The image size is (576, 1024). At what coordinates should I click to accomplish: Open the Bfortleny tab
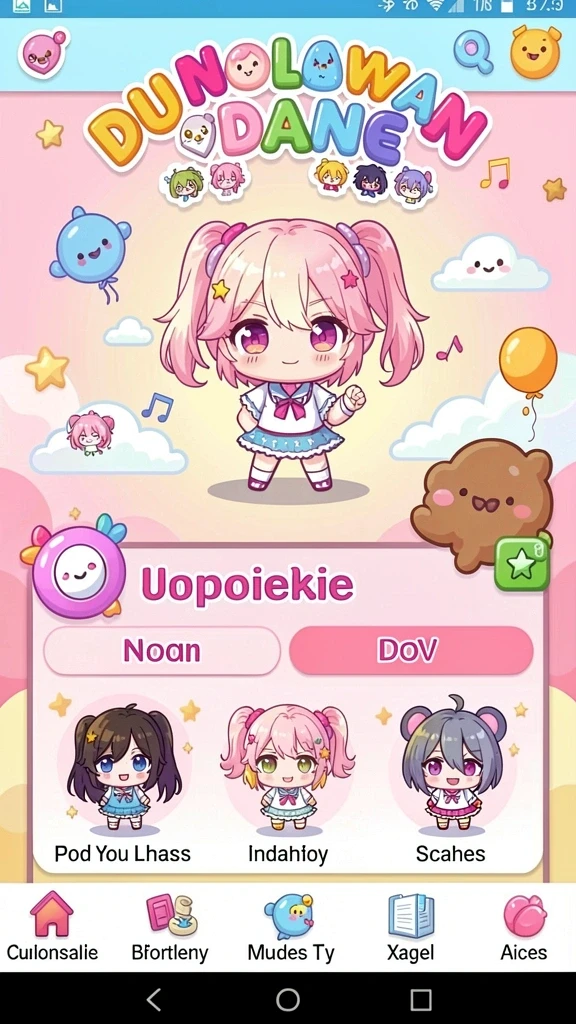170,927
